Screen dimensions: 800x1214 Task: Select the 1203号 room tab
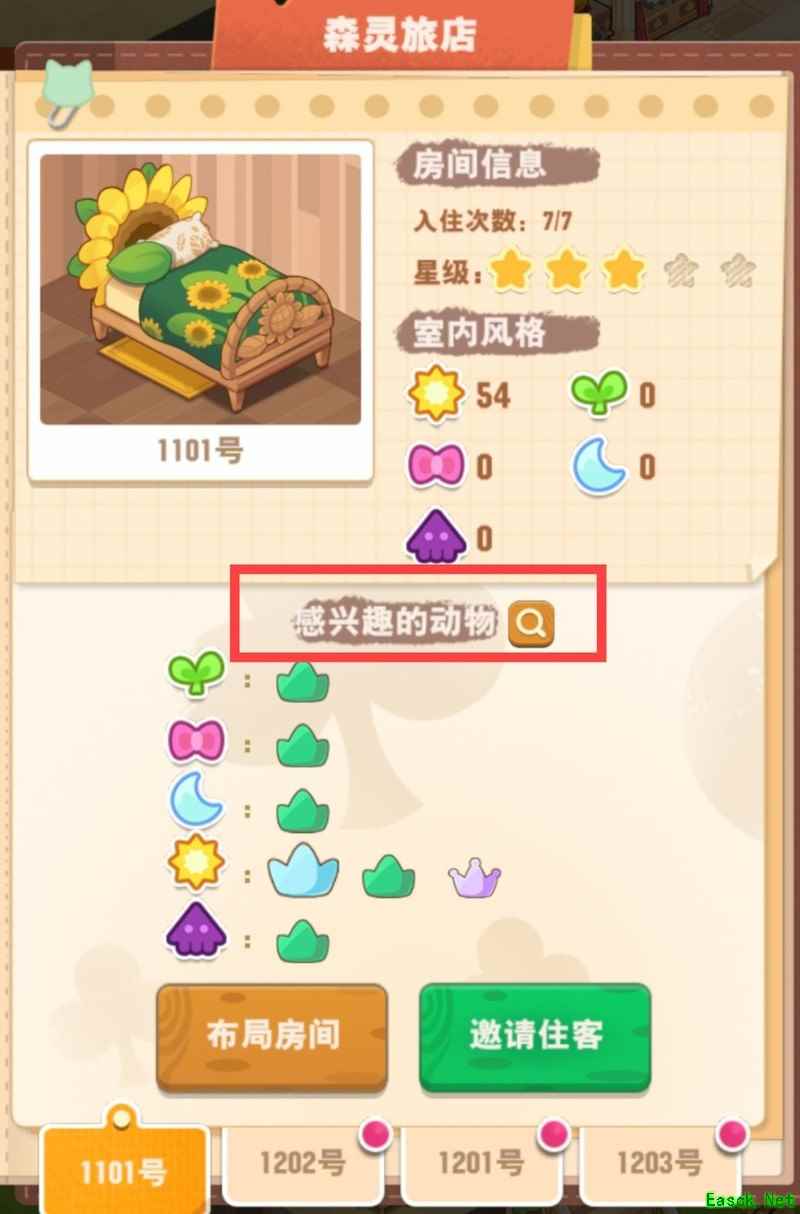pyautogui.click(x=661, y=1163)
